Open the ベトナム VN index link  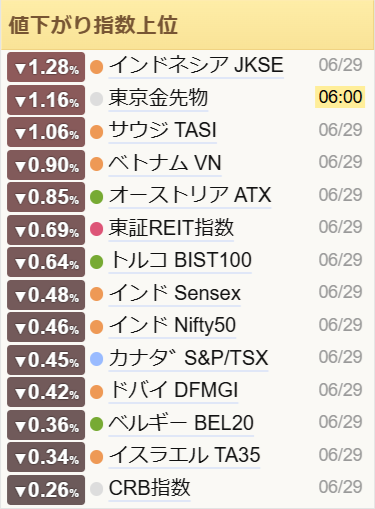click(165, 163)
